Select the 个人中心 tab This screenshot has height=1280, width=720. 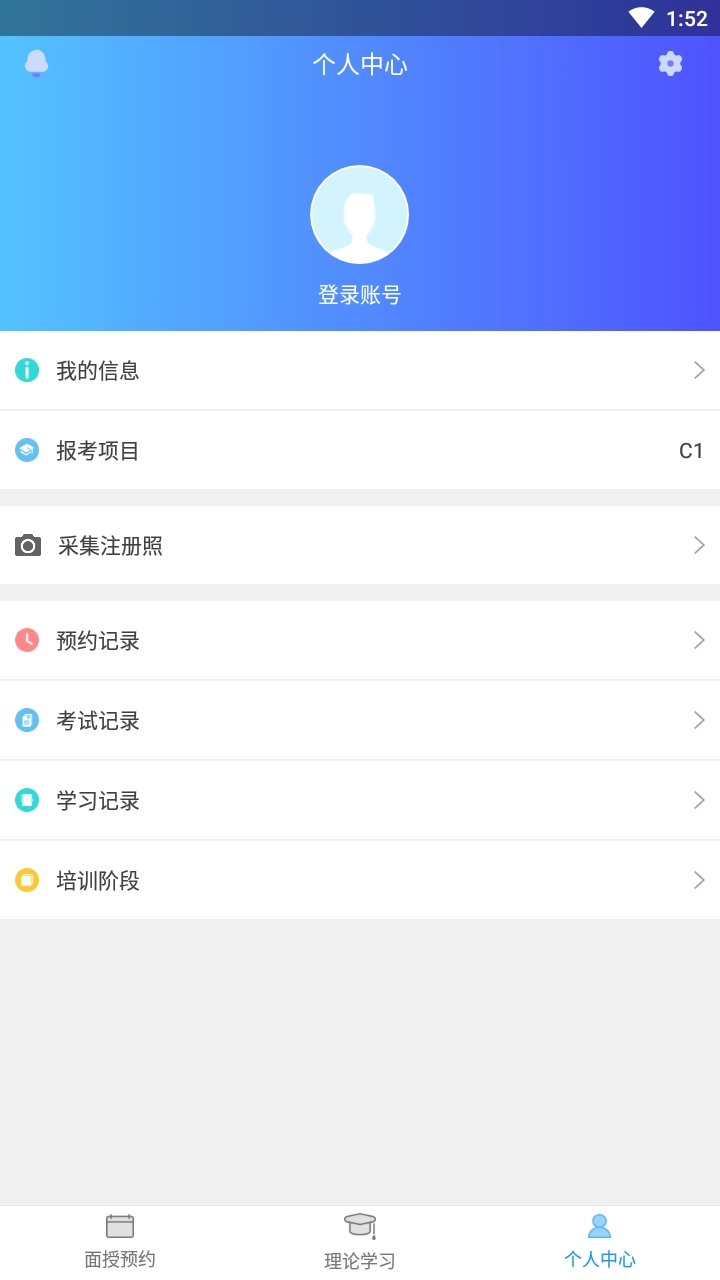pos(600,1241)
